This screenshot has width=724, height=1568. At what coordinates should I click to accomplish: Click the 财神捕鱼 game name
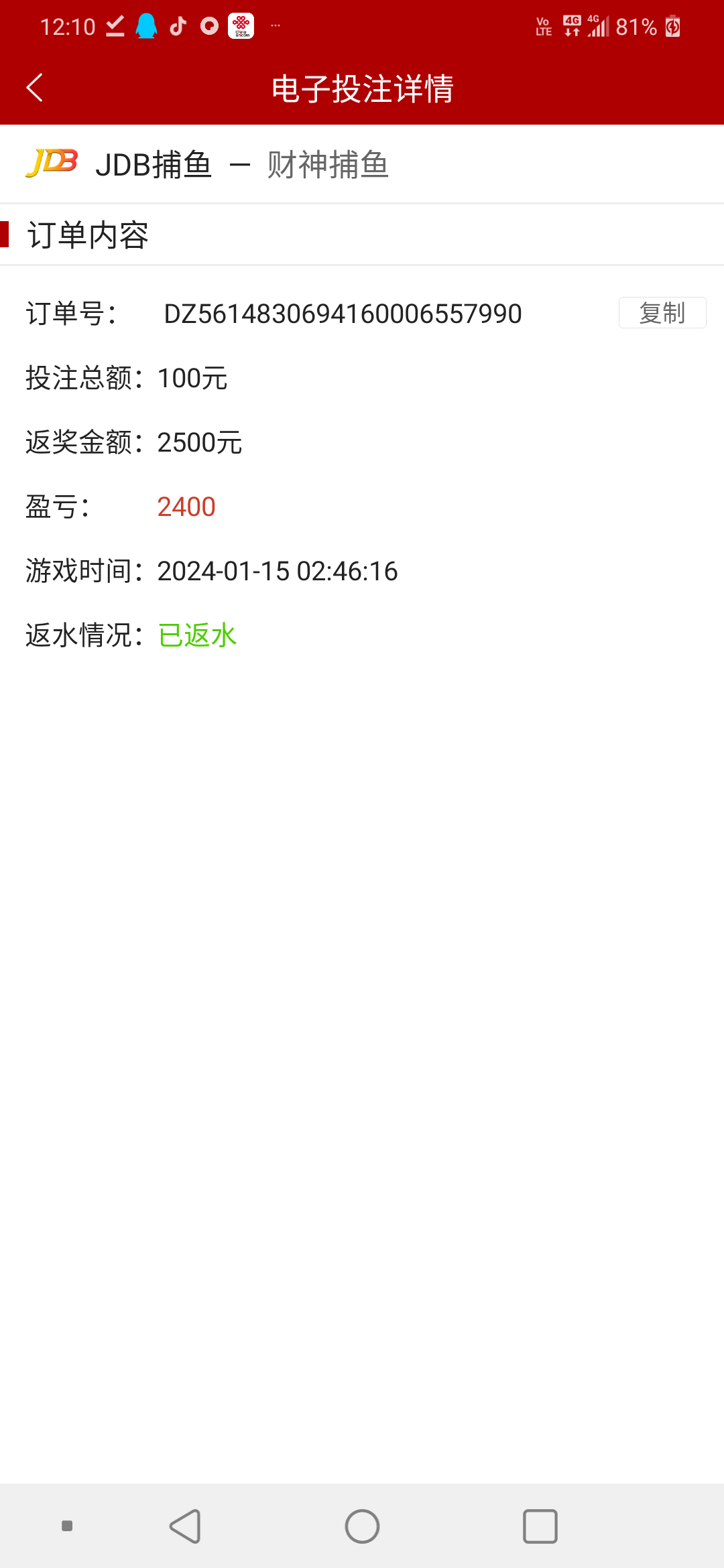(x=329, y=165)
